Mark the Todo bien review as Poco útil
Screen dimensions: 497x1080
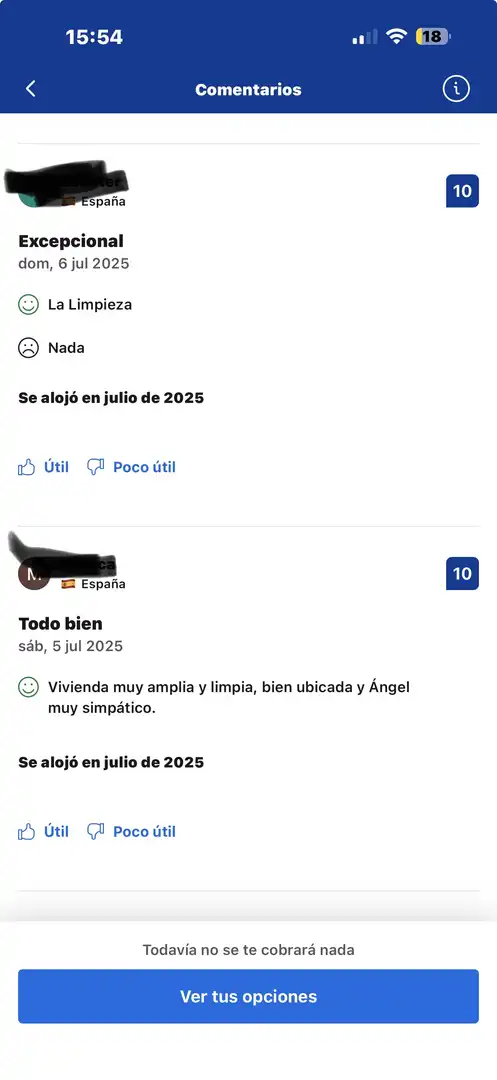pos(131,831)
